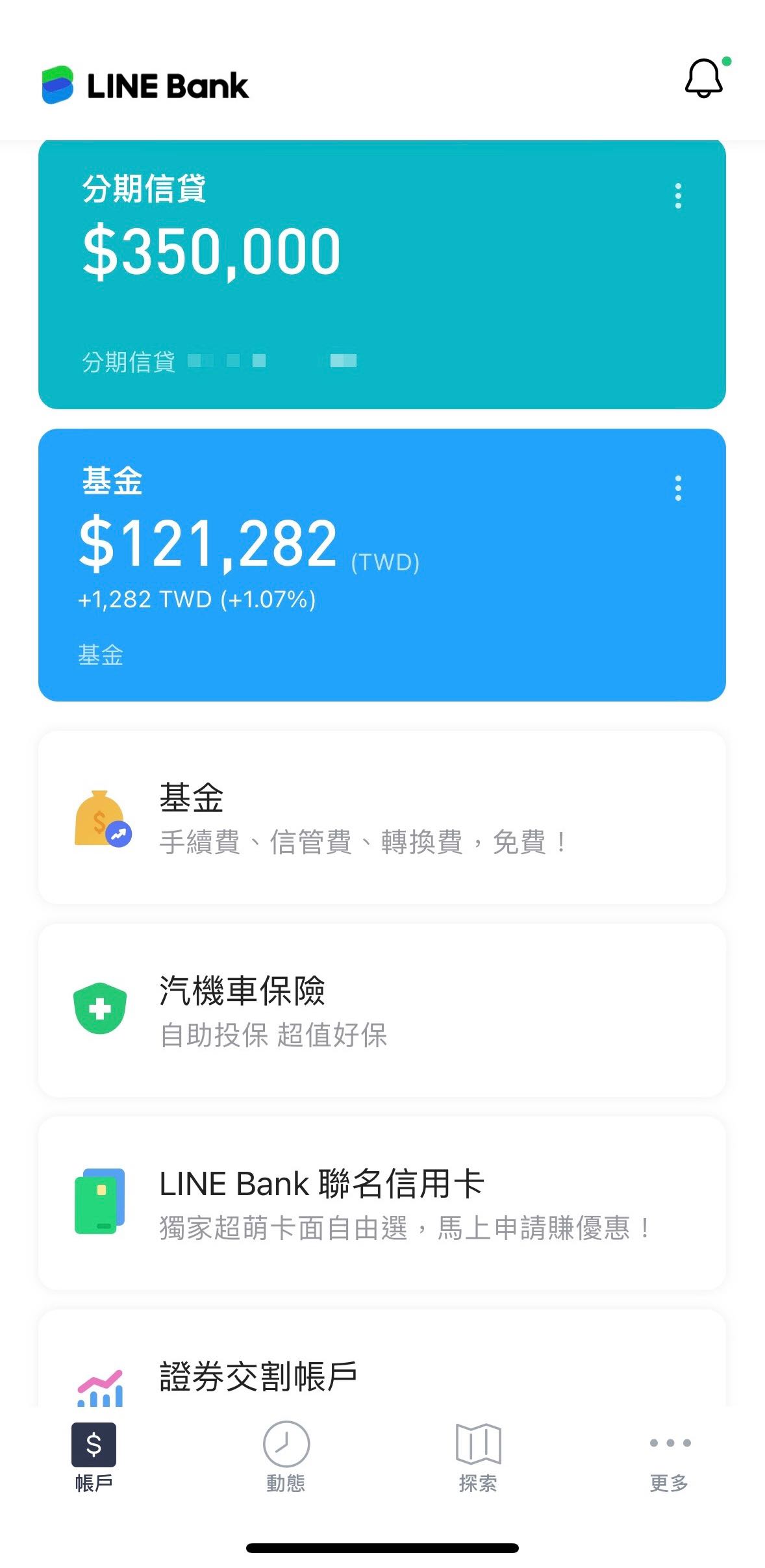Tap the fund gain text +1,282 TWD
Screen dimensions: 765x1568
tap(195, 601)
